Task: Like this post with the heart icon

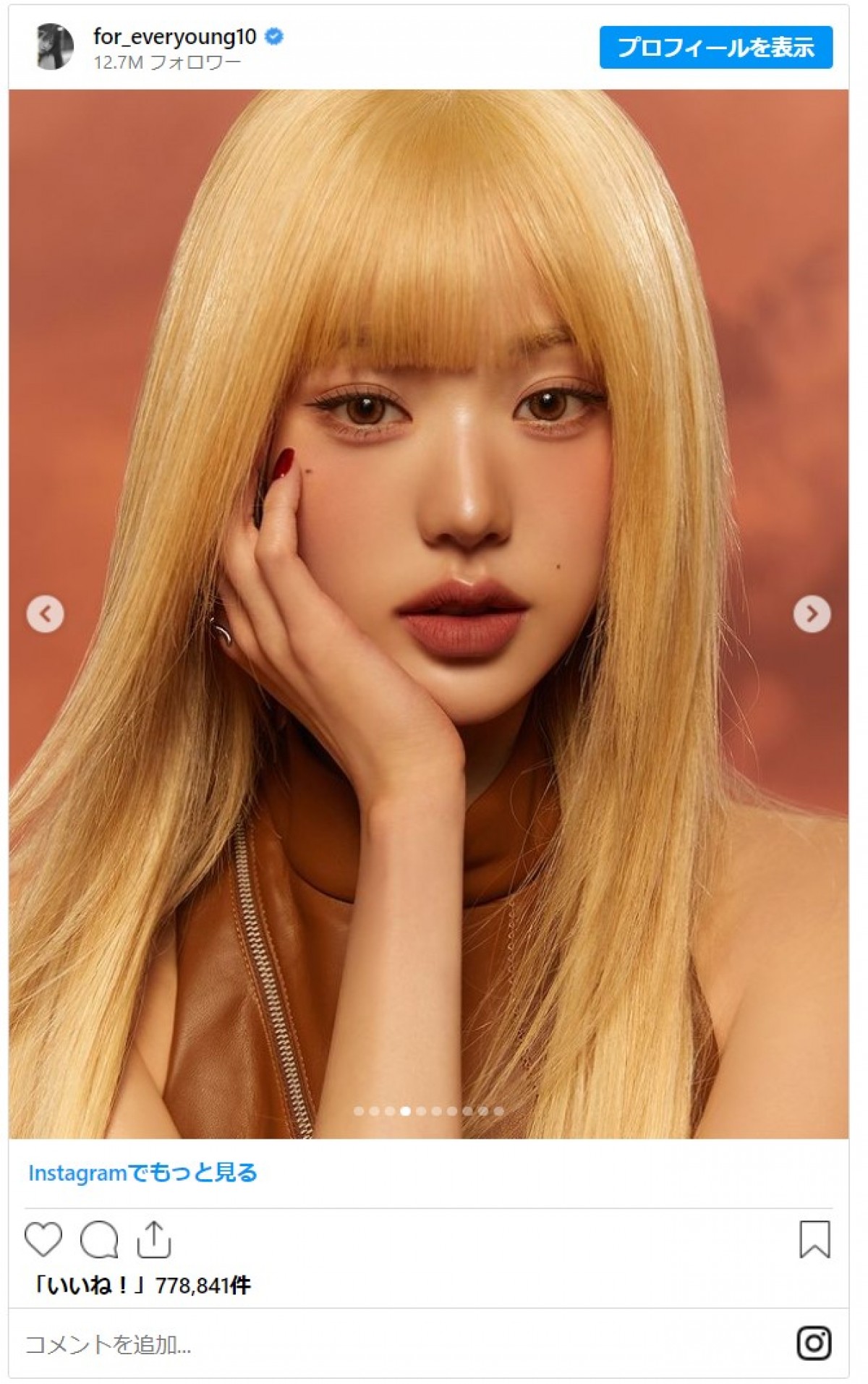Action: pos(43,1239)
